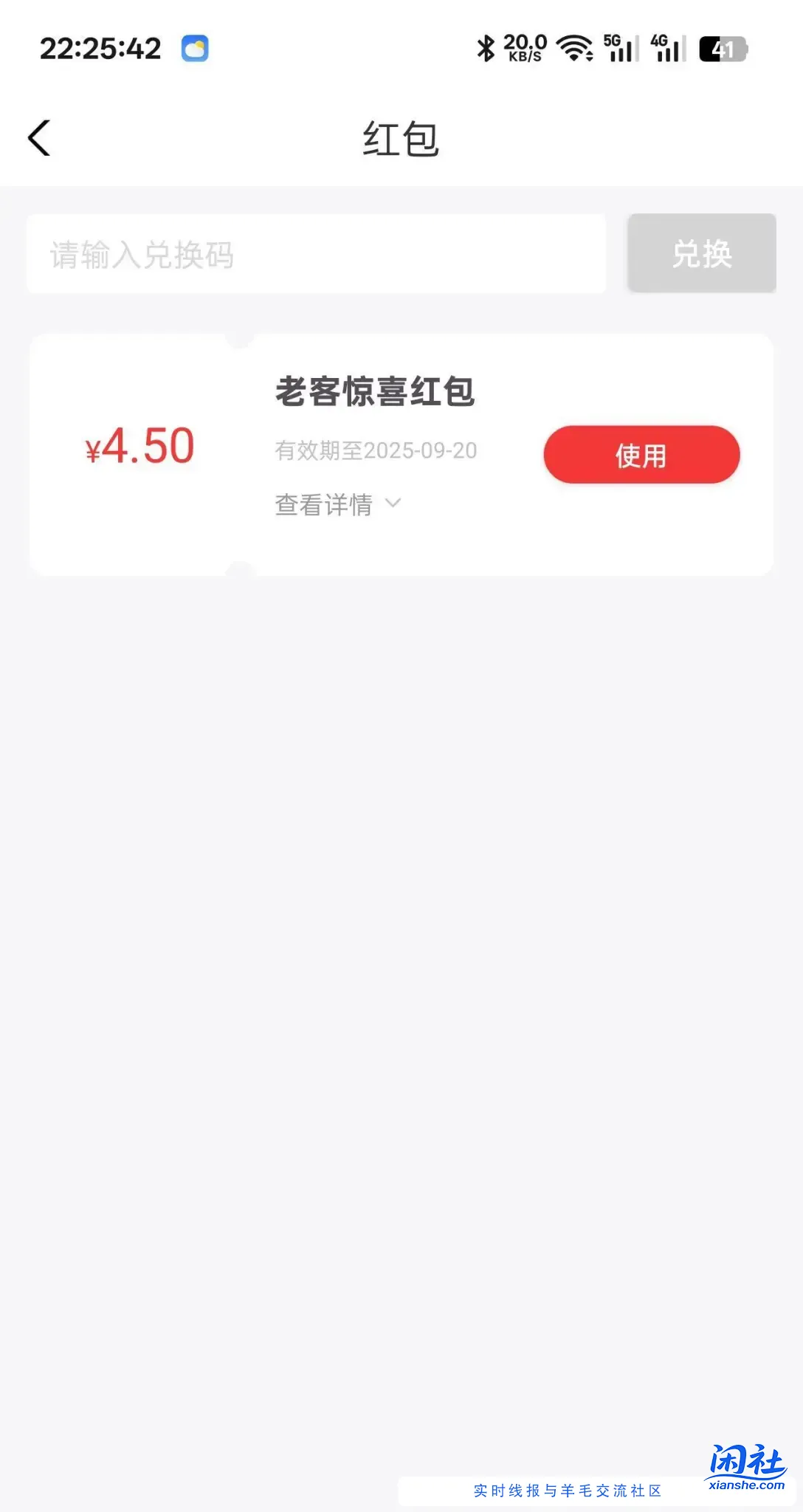Image resolution: width=803 pixels, height=1512 pixels.
Task: Open the 查看详情 link
Action: tap(323, 504)
